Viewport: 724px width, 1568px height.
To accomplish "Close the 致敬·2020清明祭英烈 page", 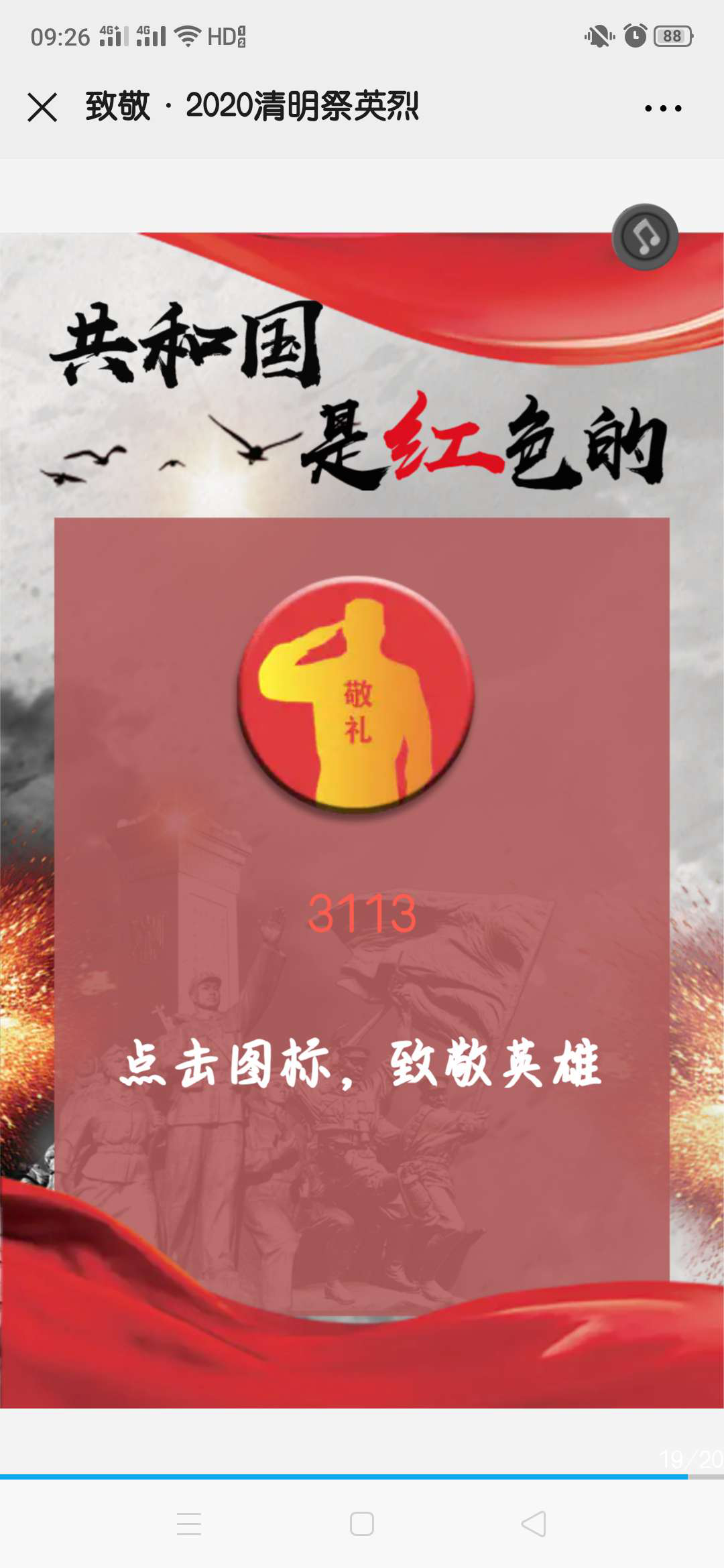I will pos(42,107).
